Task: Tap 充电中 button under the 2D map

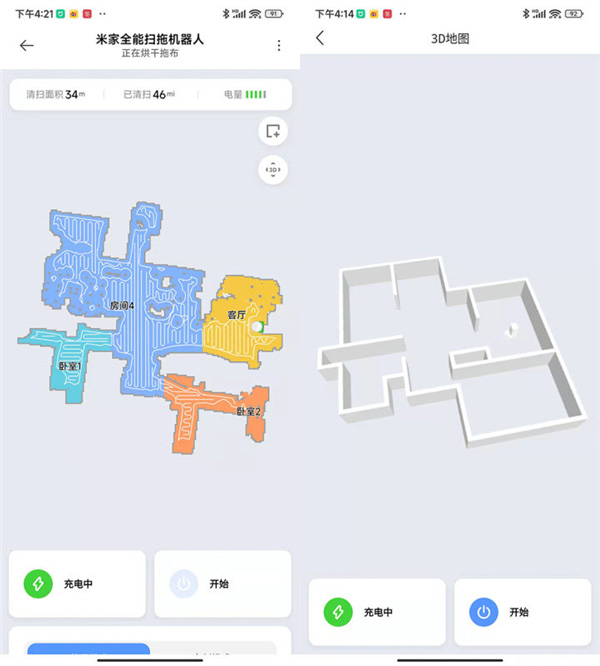Action: (x=78, y=583)
